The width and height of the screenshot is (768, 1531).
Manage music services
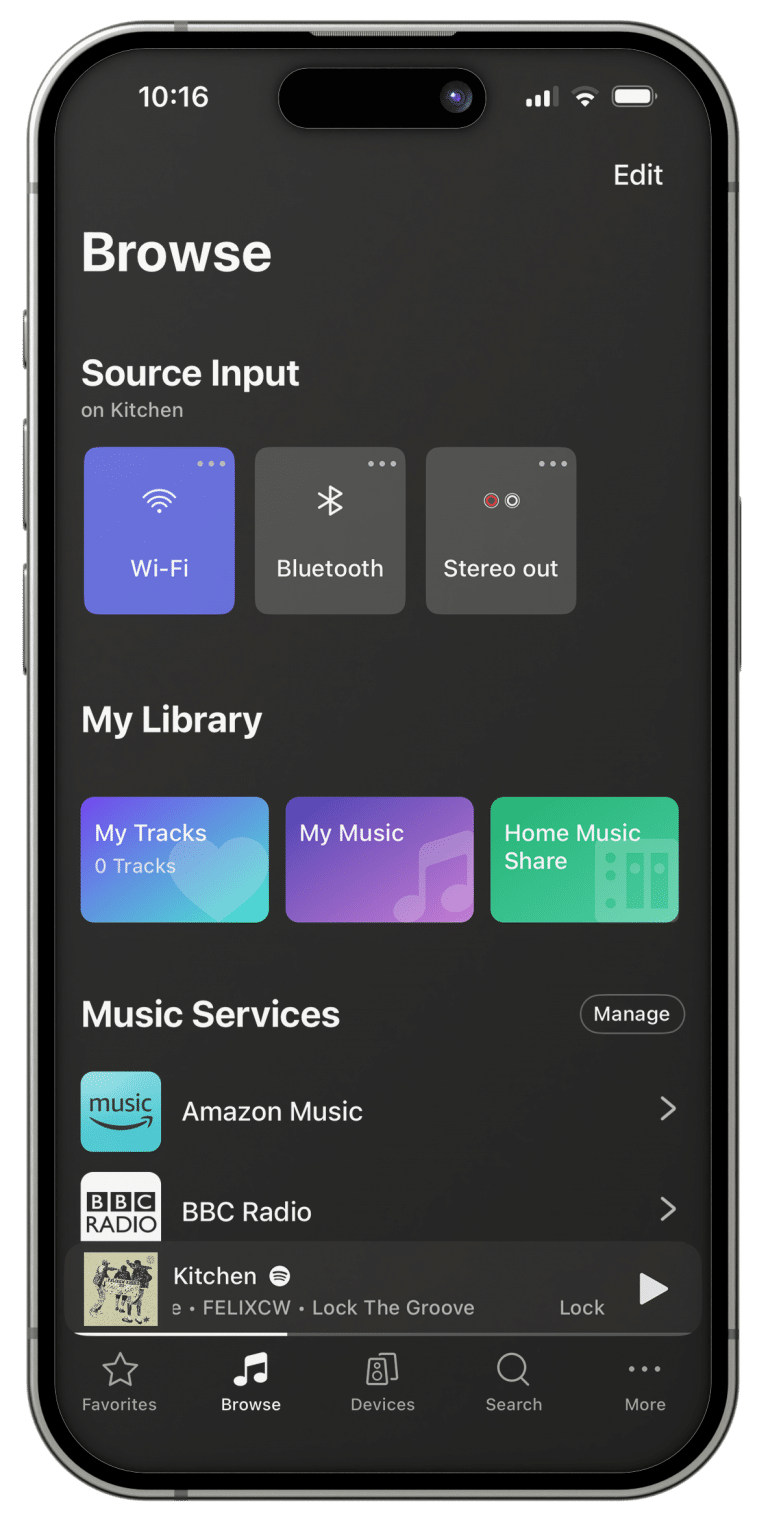click(x=631, y=1014)
